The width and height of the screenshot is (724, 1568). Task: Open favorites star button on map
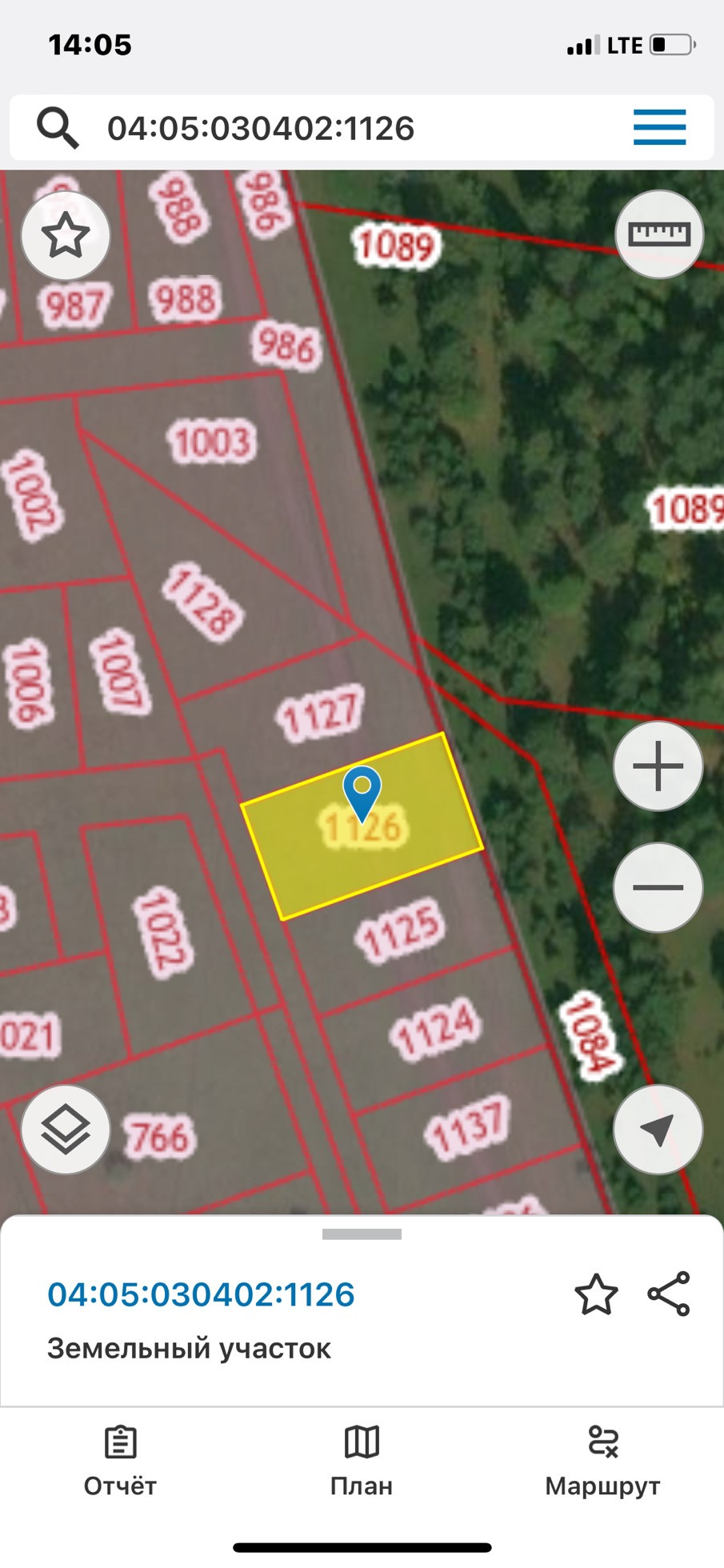pyautogui.click(x=65, y=236)
